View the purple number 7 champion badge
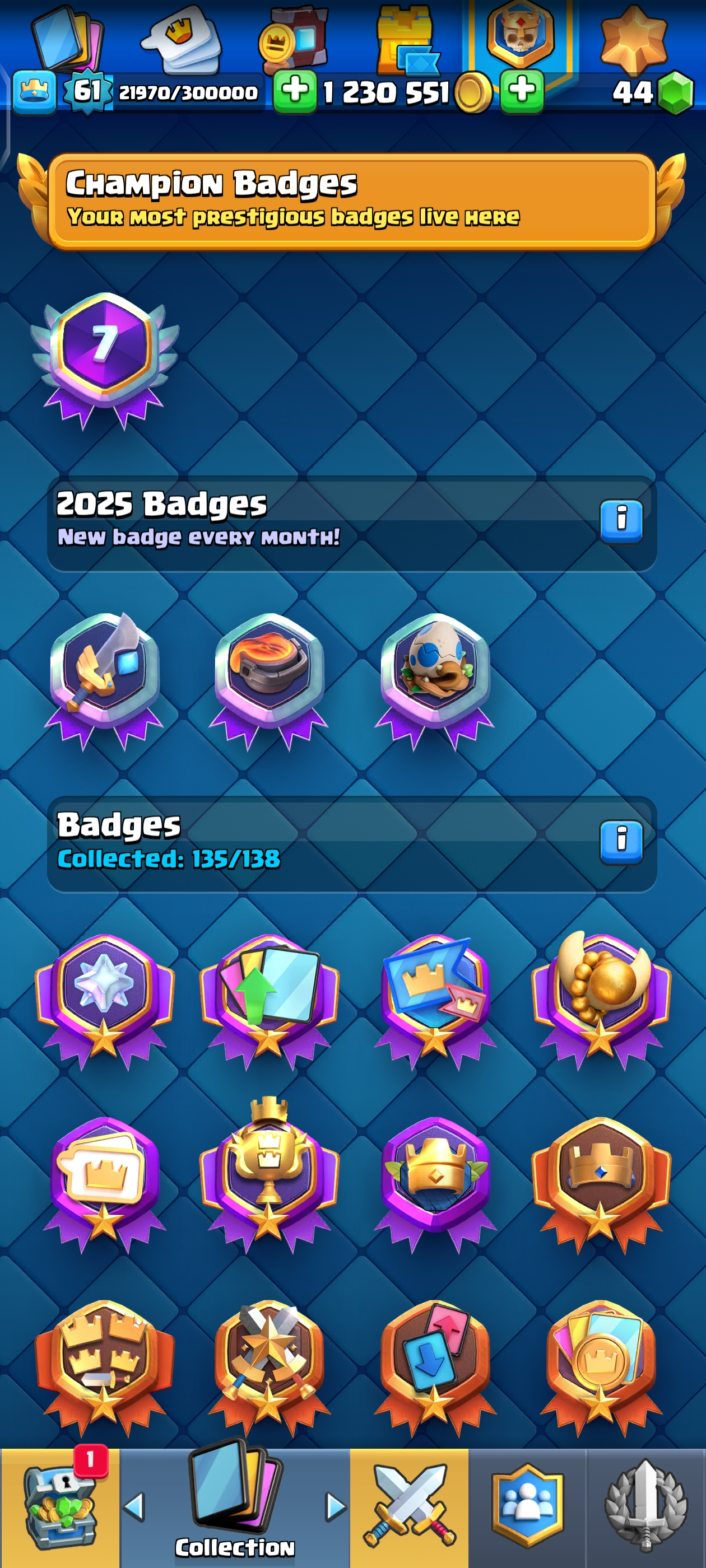Image resolution: width=706 pixels, height=1568 pixels. click(105, 358)
